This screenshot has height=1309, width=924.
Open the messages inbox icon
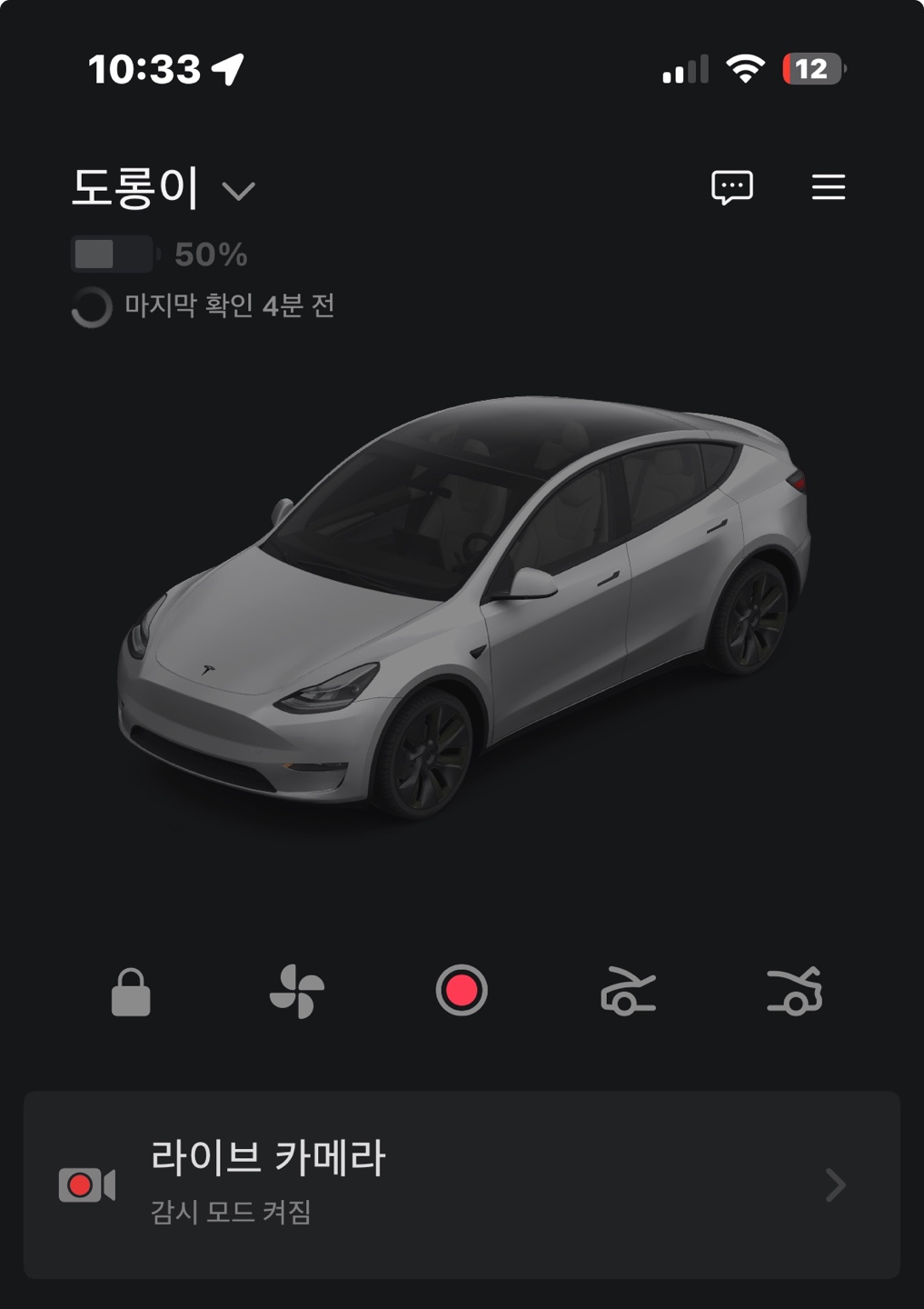(x=731, y=186)
